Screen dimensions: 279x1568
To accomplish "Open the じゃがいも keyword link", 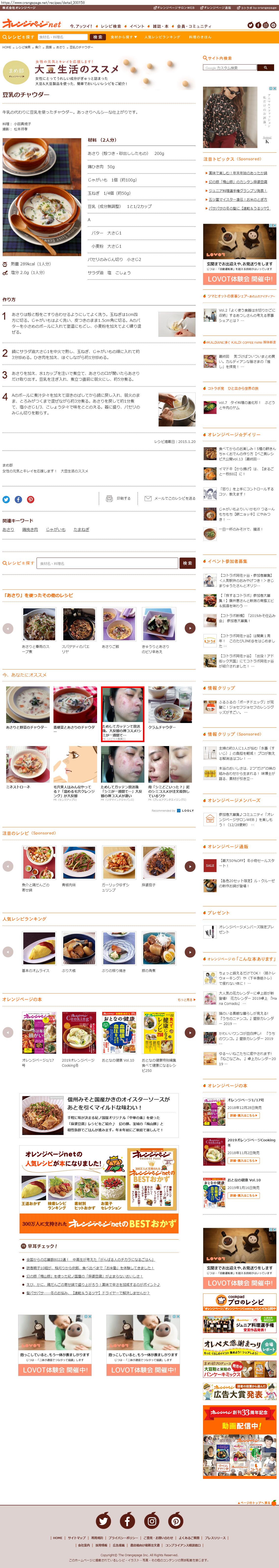I will (55, 530).
